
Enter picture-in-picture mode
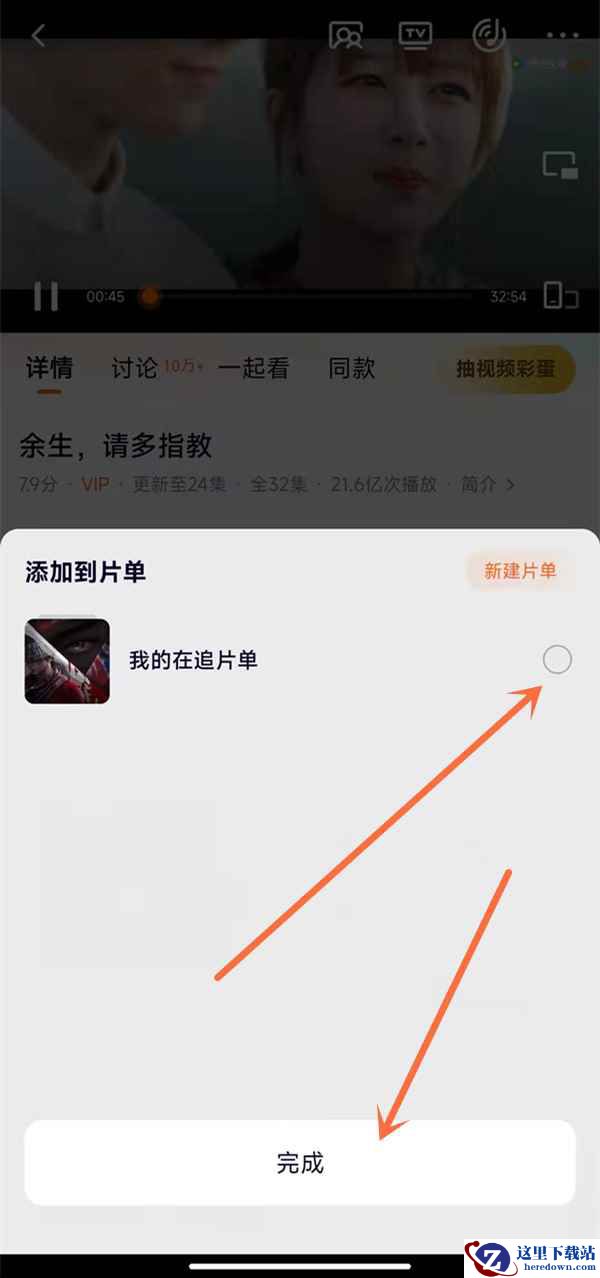561,166
